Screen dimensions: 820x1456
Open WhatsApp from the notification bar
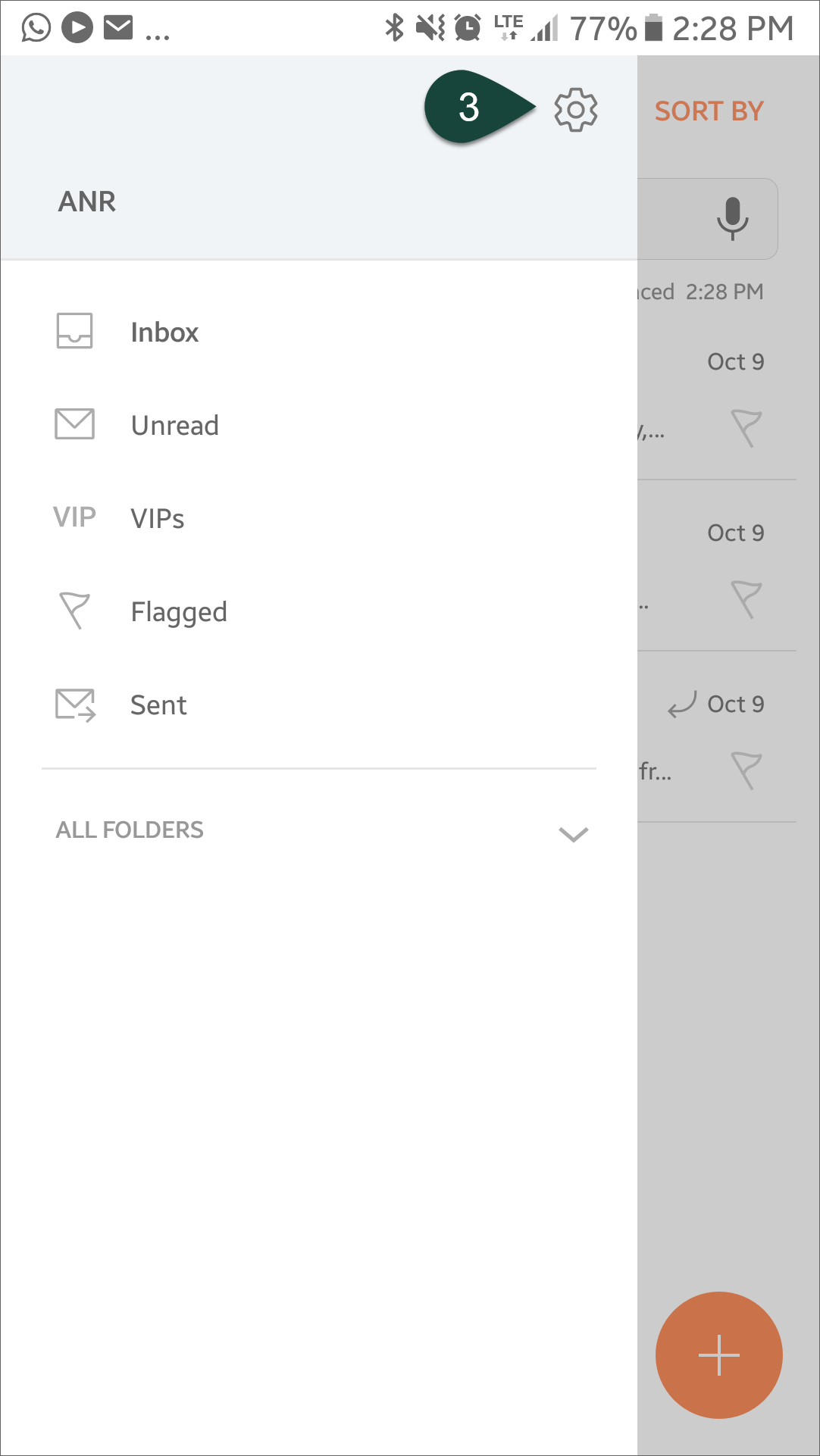pos(34,27)
